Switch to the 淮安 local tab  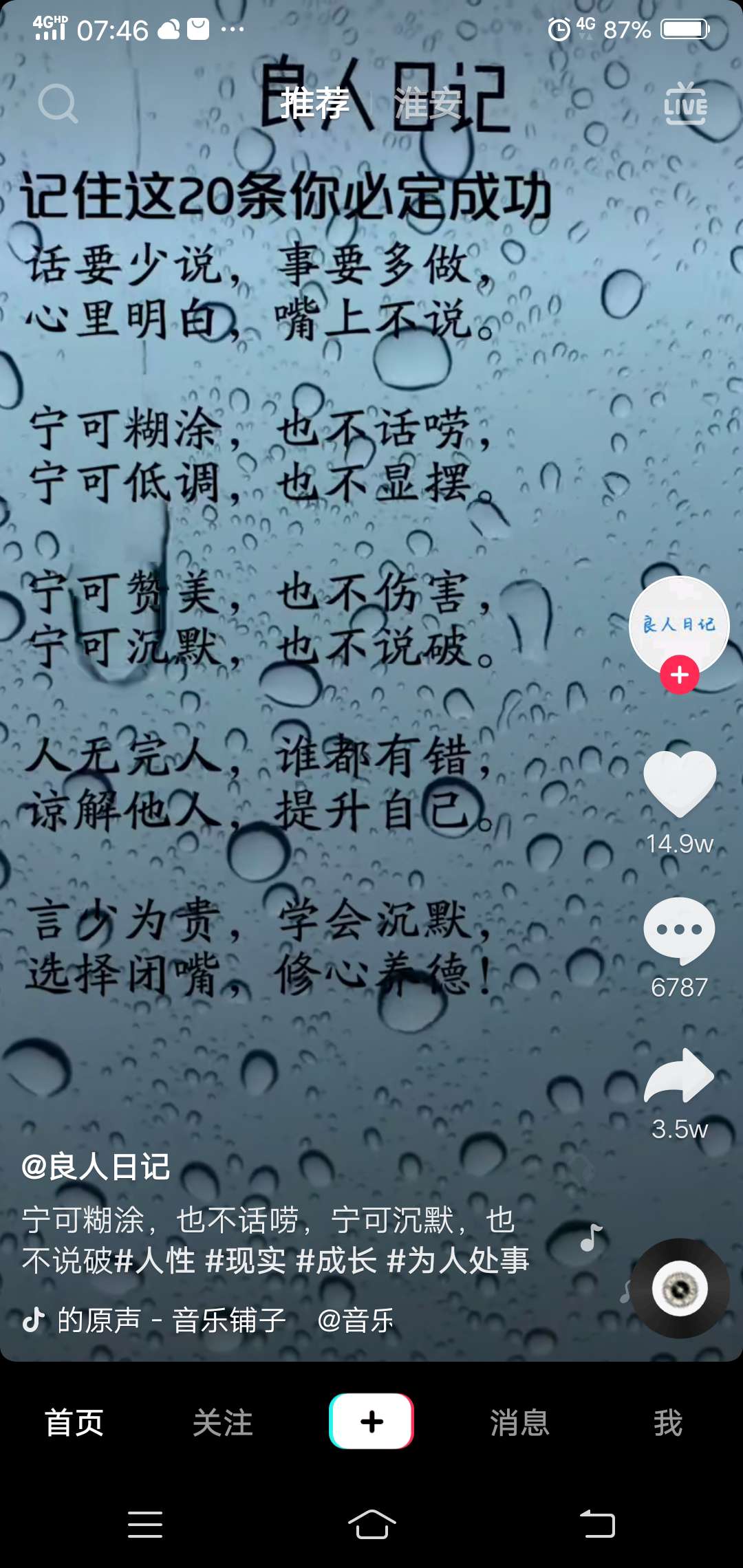coord(428,104)
